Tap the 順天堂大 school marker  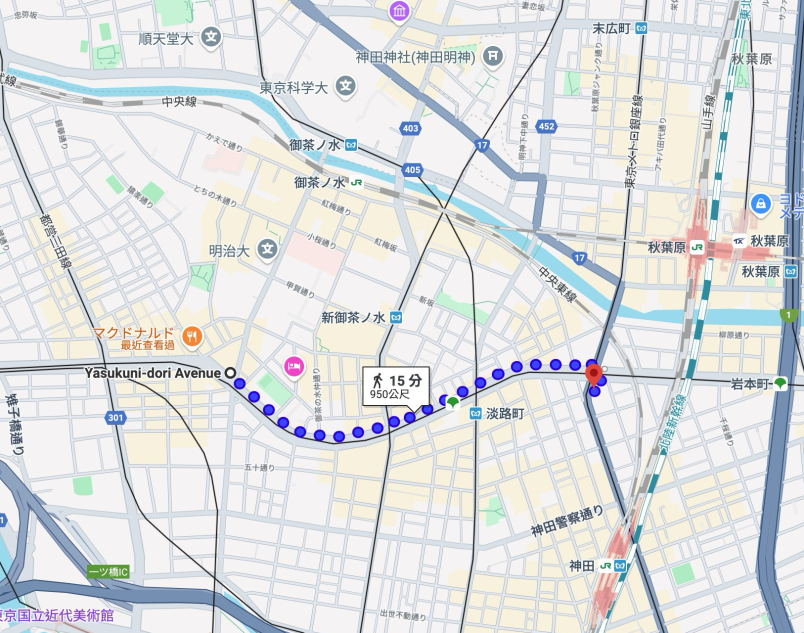(x=211, y=39)
